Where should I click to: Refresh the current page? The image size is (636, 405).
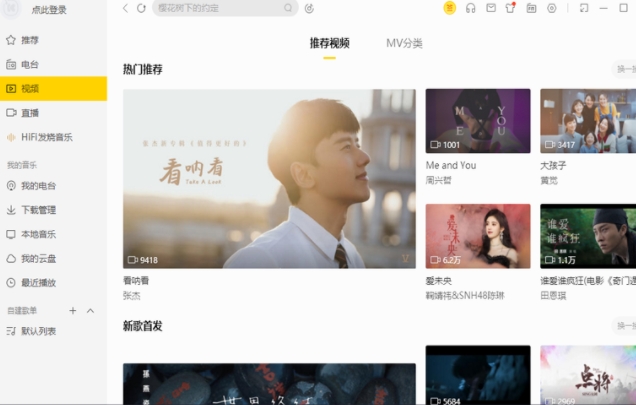coord(141,8)
